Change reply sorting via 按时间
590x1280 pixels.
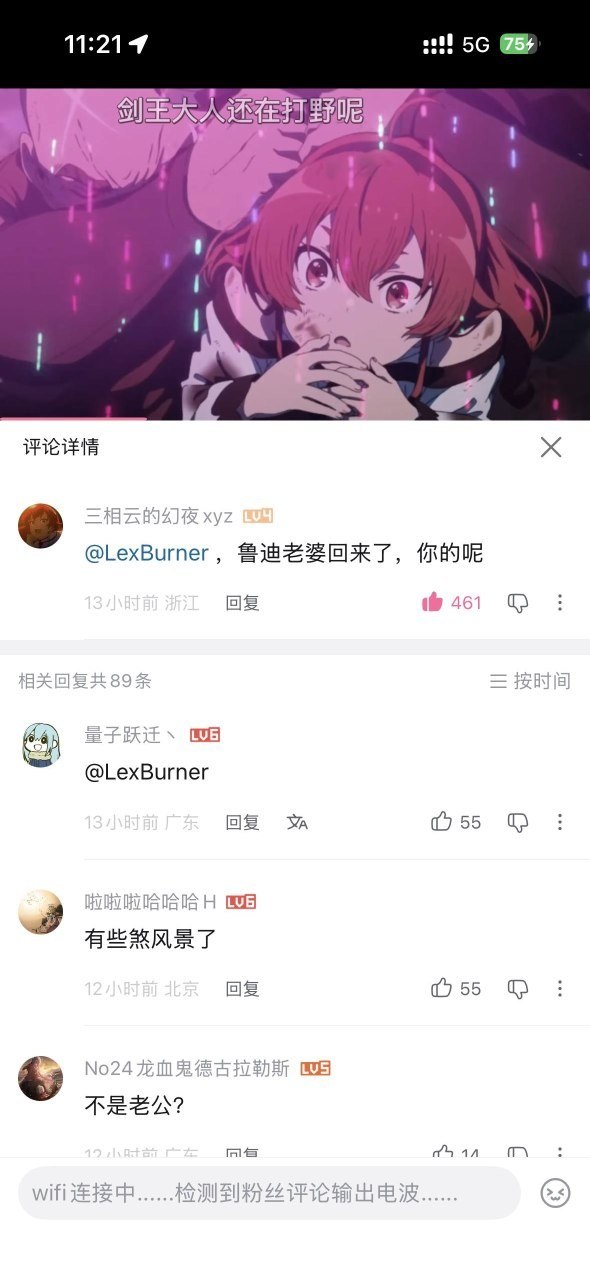[530, 681]
